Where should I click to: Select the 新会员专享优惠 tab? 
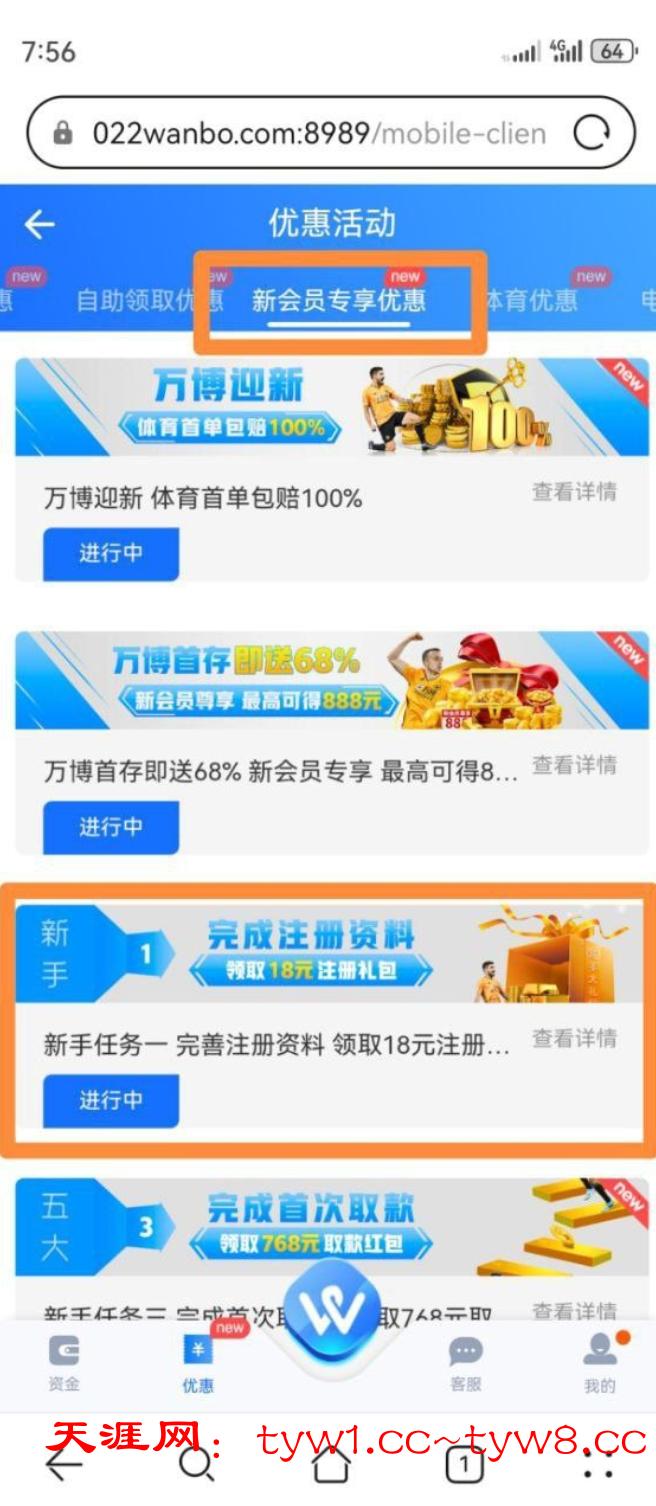pyautogui.click(x=338, y=300)
